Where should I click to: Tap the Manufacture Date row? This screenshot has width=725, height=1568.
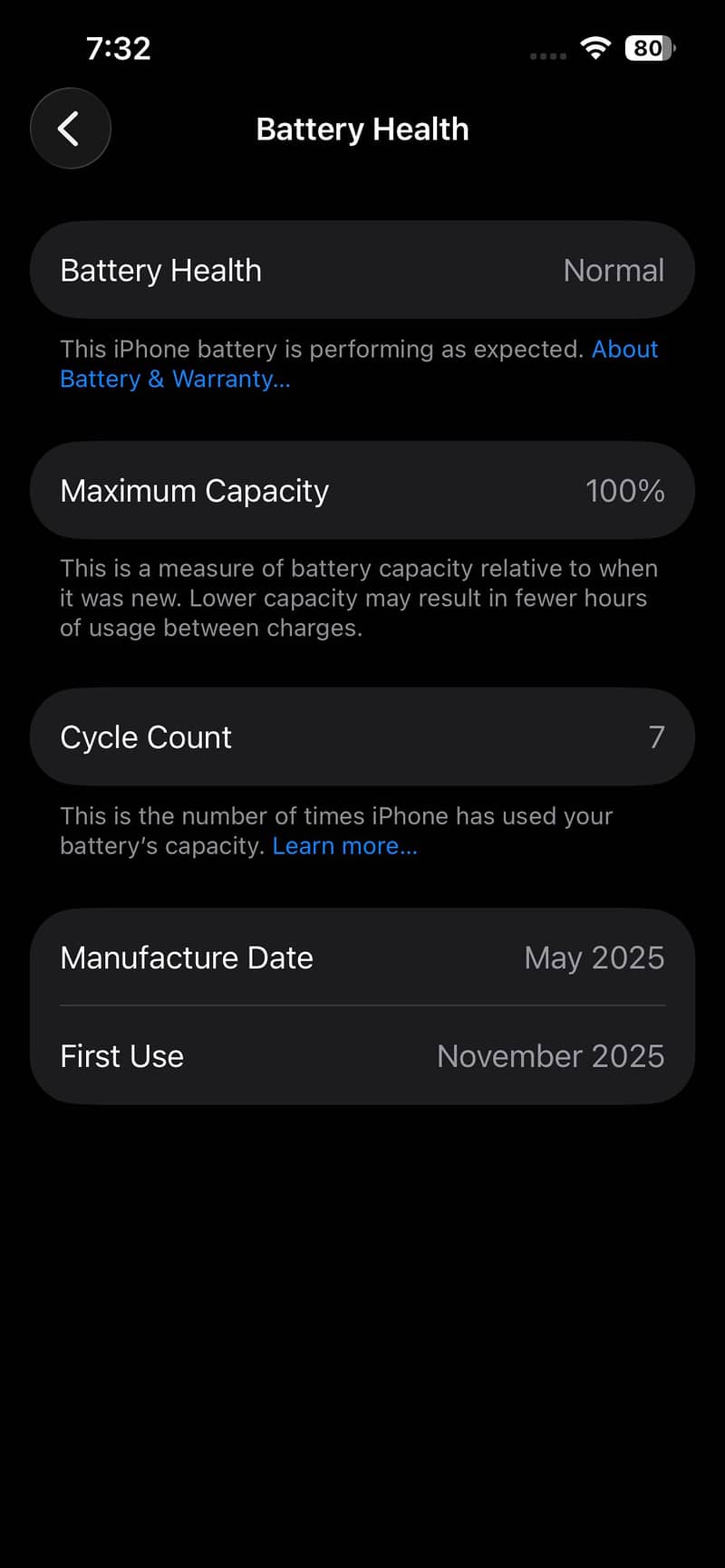[362, 957]
